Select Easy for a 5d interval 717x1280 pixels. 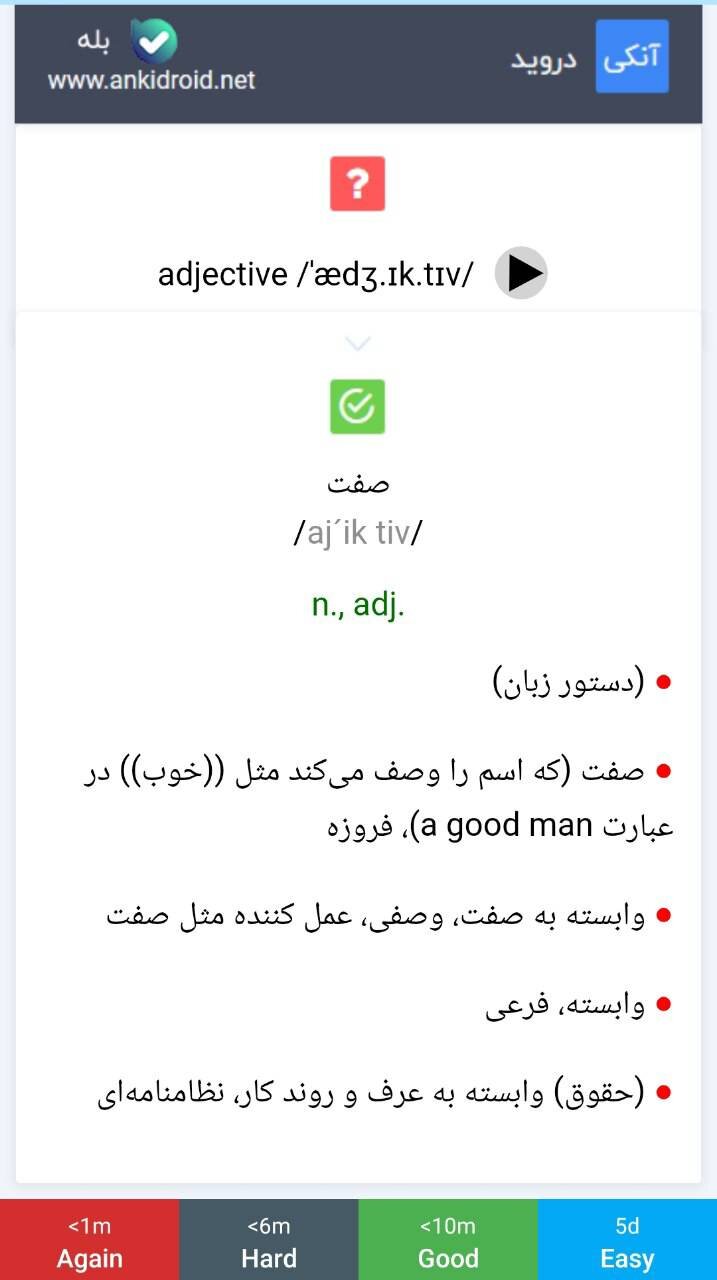(x=627, y=1241)
